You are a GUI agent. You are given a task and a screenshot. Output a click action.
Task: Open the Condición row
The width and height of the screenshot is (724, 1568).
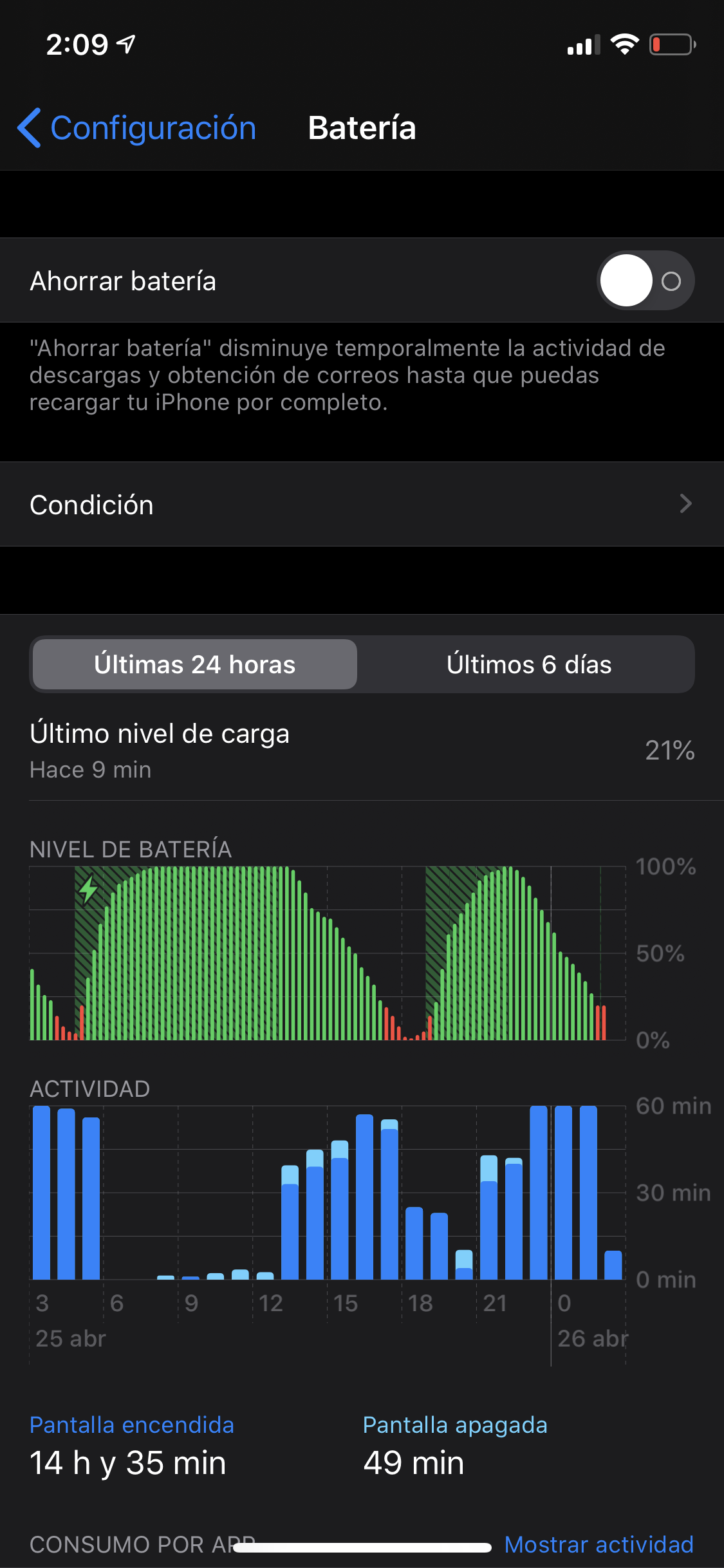tap(362, 505)
